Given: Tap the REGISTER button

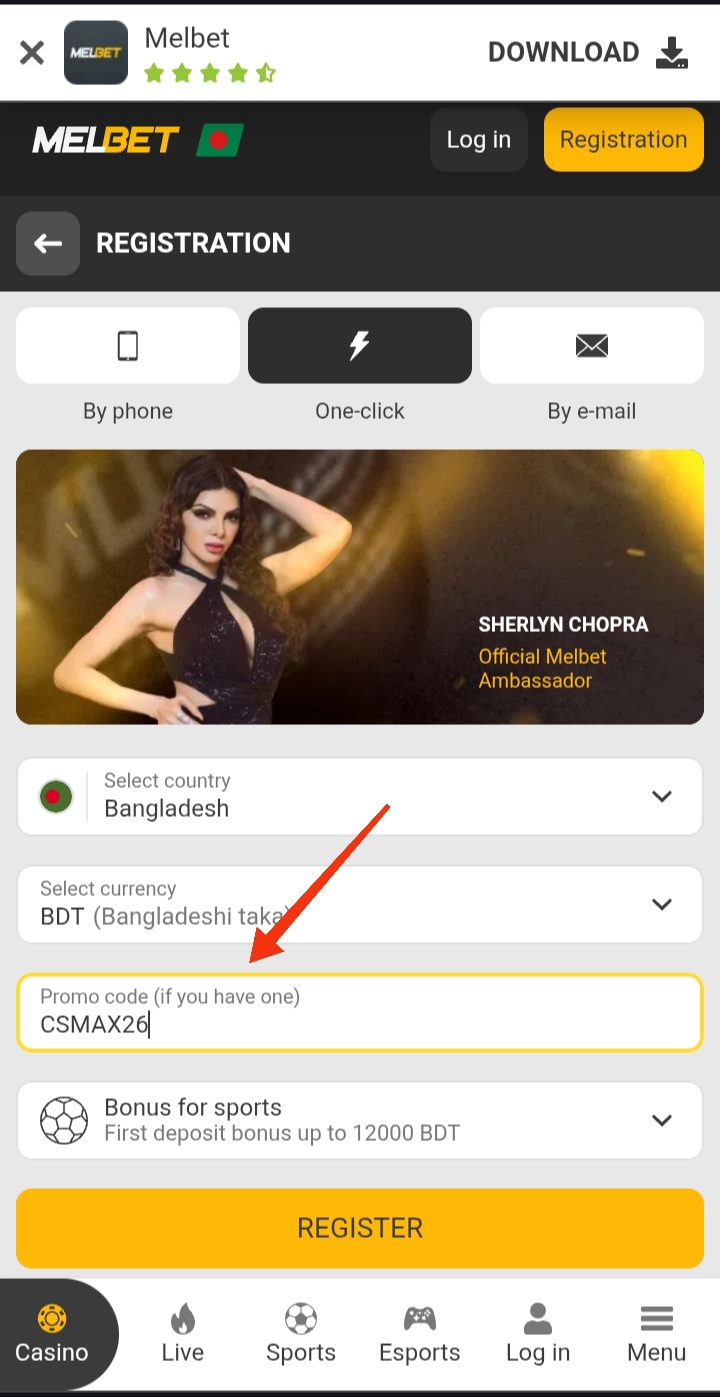Looking at the screenshot, I should [x=360, y=1228].
